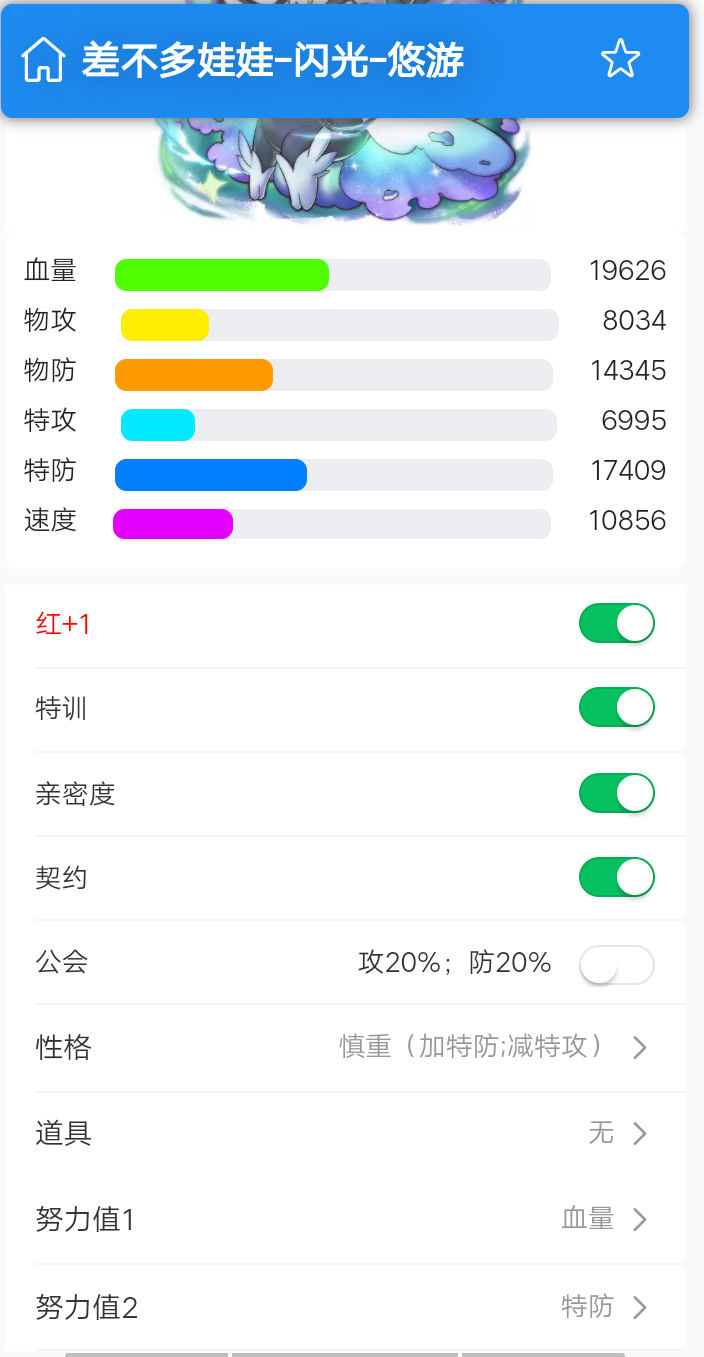This screenshot has height=1357, width=704.
Task: Favorite this pet with the star icon
Action: point(620,60)
